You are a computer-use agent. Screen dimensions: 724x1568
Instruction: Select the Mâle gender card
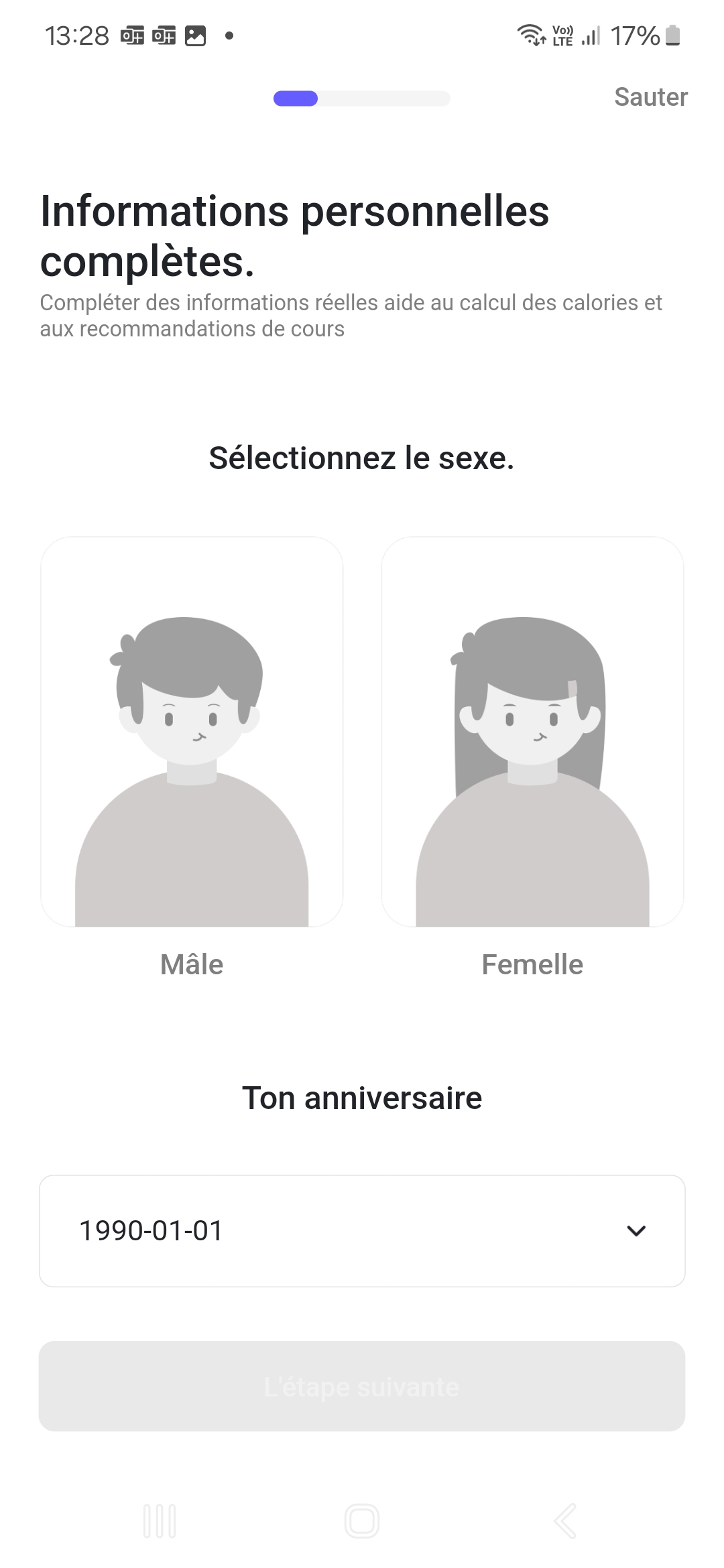192,732
